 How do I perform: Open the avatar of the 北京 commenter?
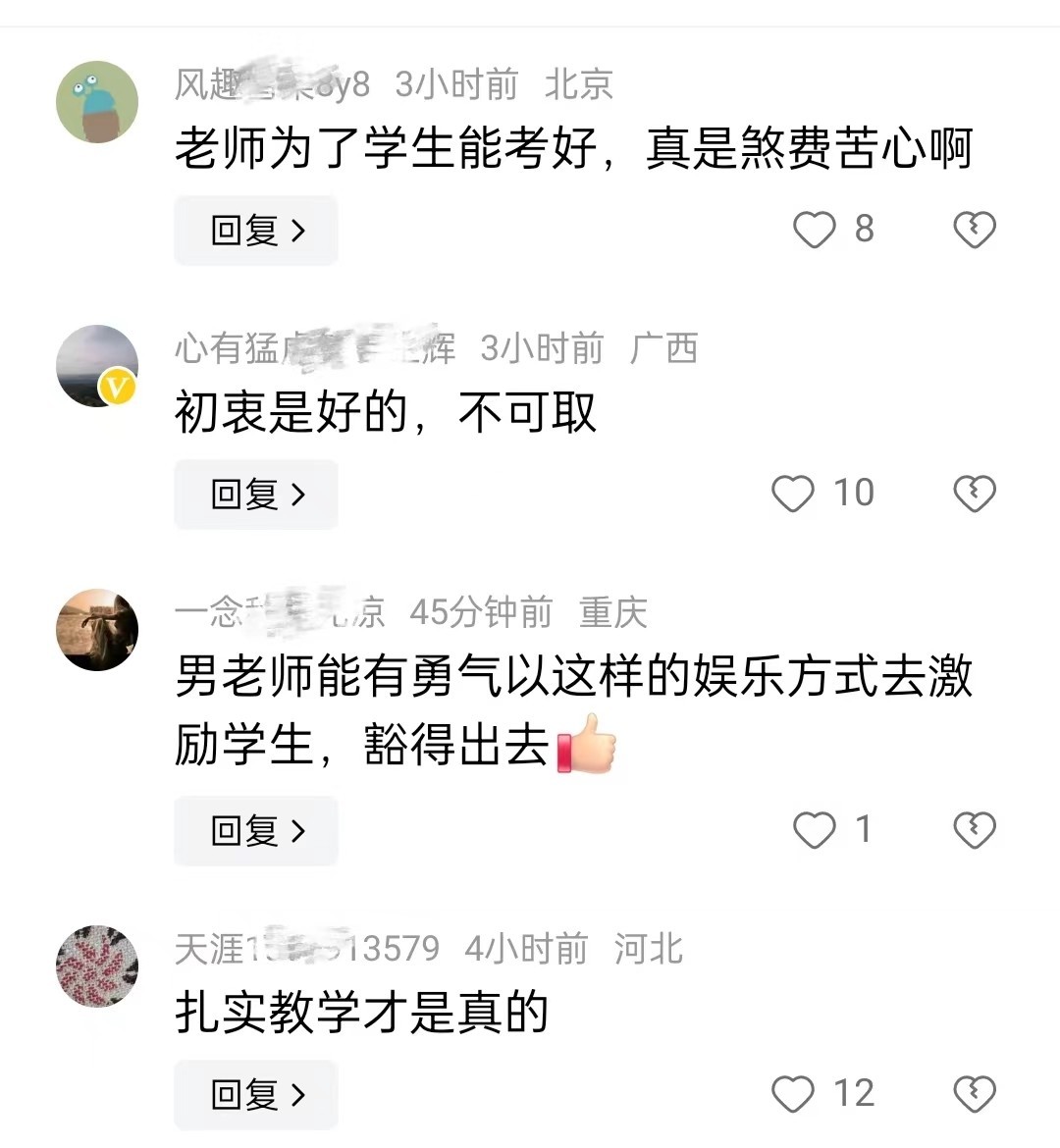(97, 102)
